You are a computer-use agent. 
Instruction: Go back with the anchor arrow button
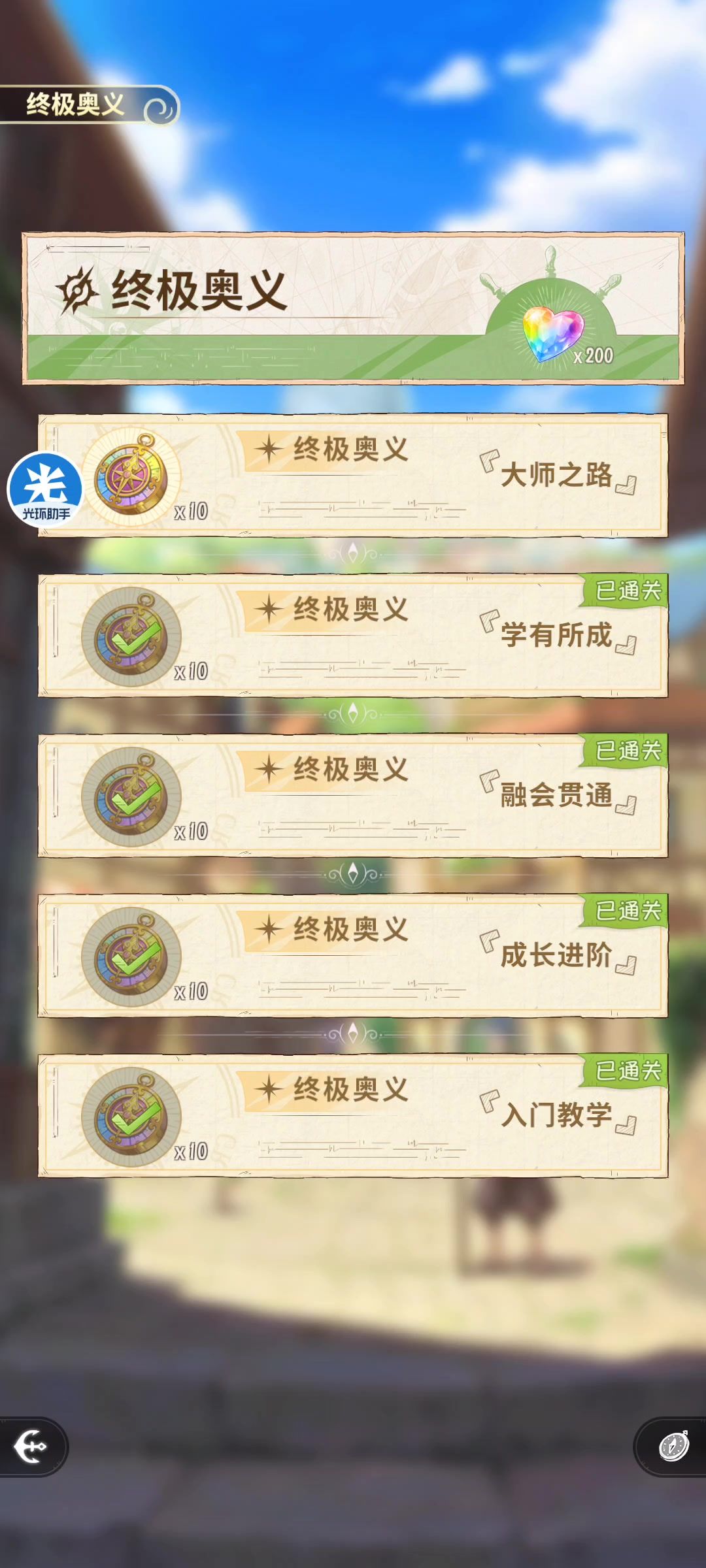coord(31,1447)
